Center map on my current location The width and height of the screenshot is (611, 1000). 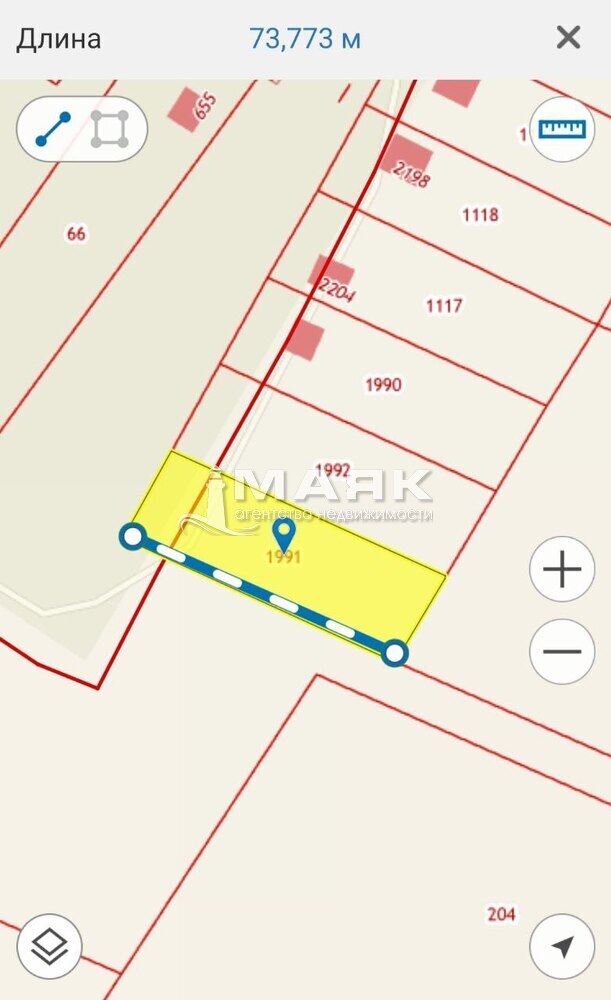click(562, 946)
